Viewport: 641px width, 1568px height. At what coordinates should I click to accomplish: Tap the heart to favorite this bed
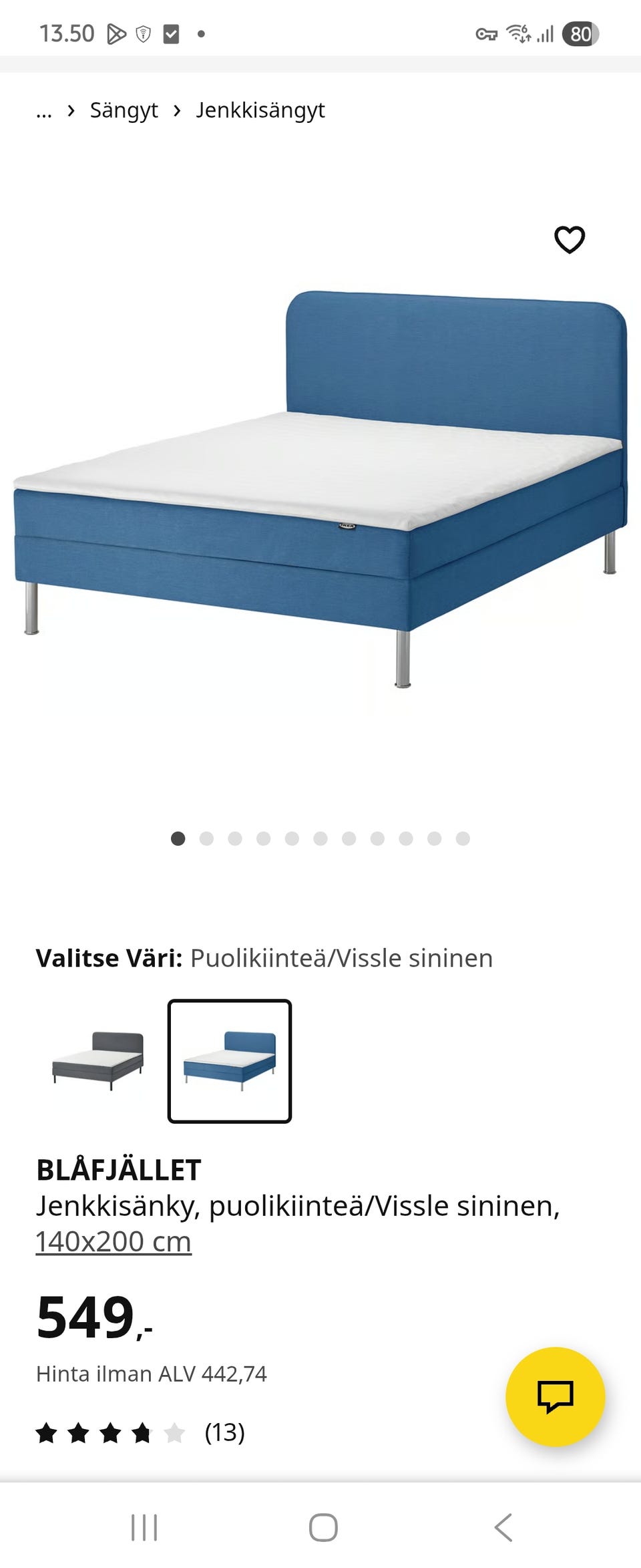tap(568, 239)
